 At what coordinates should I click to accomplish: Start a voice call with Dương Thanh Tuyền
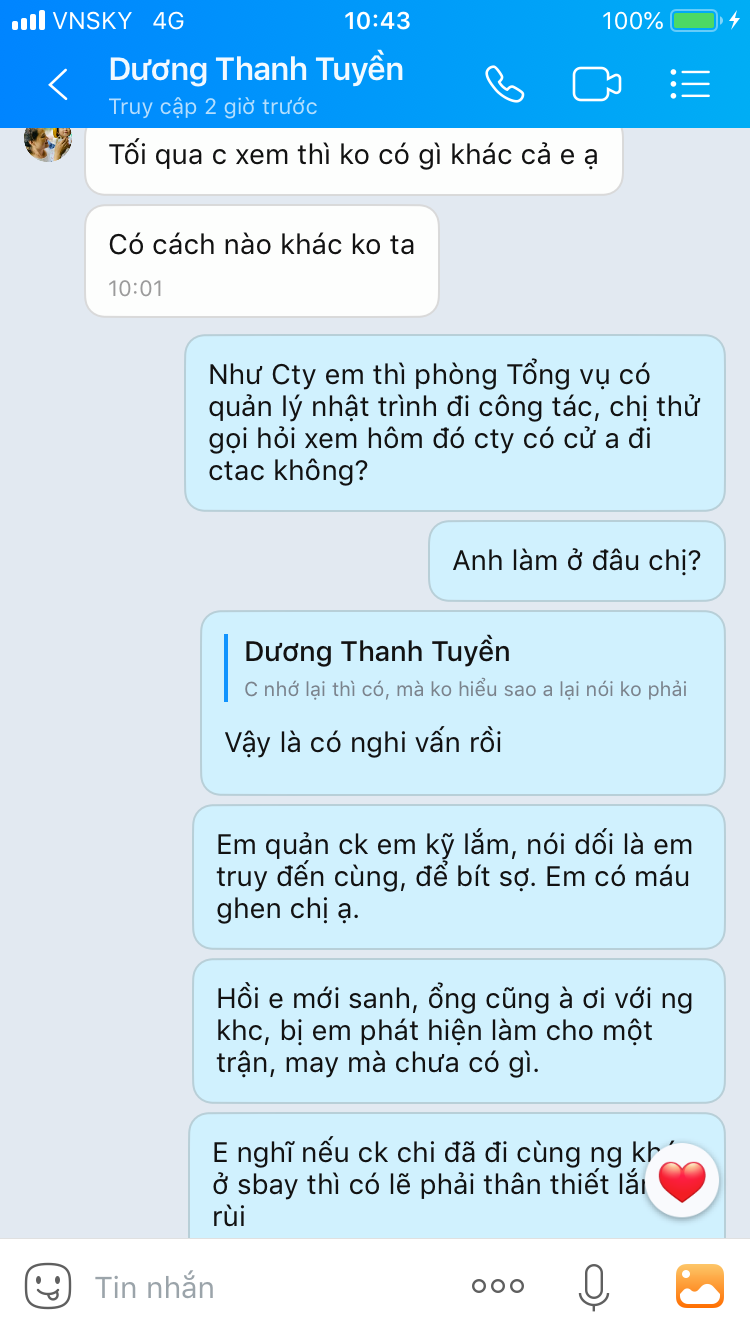coord(504,85)
